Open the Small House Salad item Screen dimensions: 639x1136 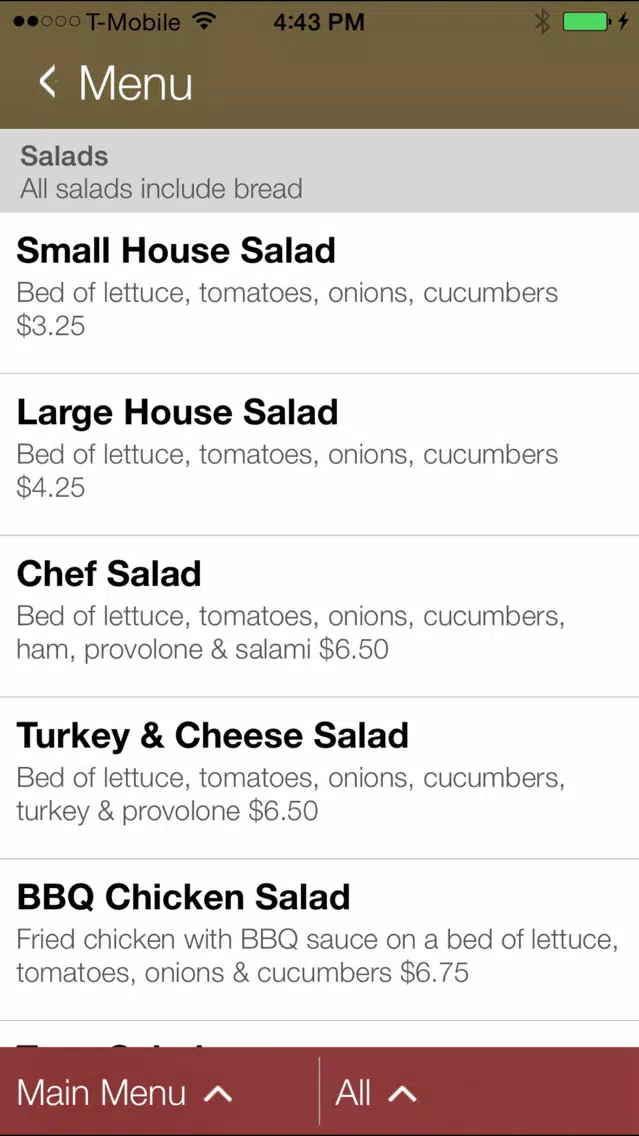pos(320,293)
